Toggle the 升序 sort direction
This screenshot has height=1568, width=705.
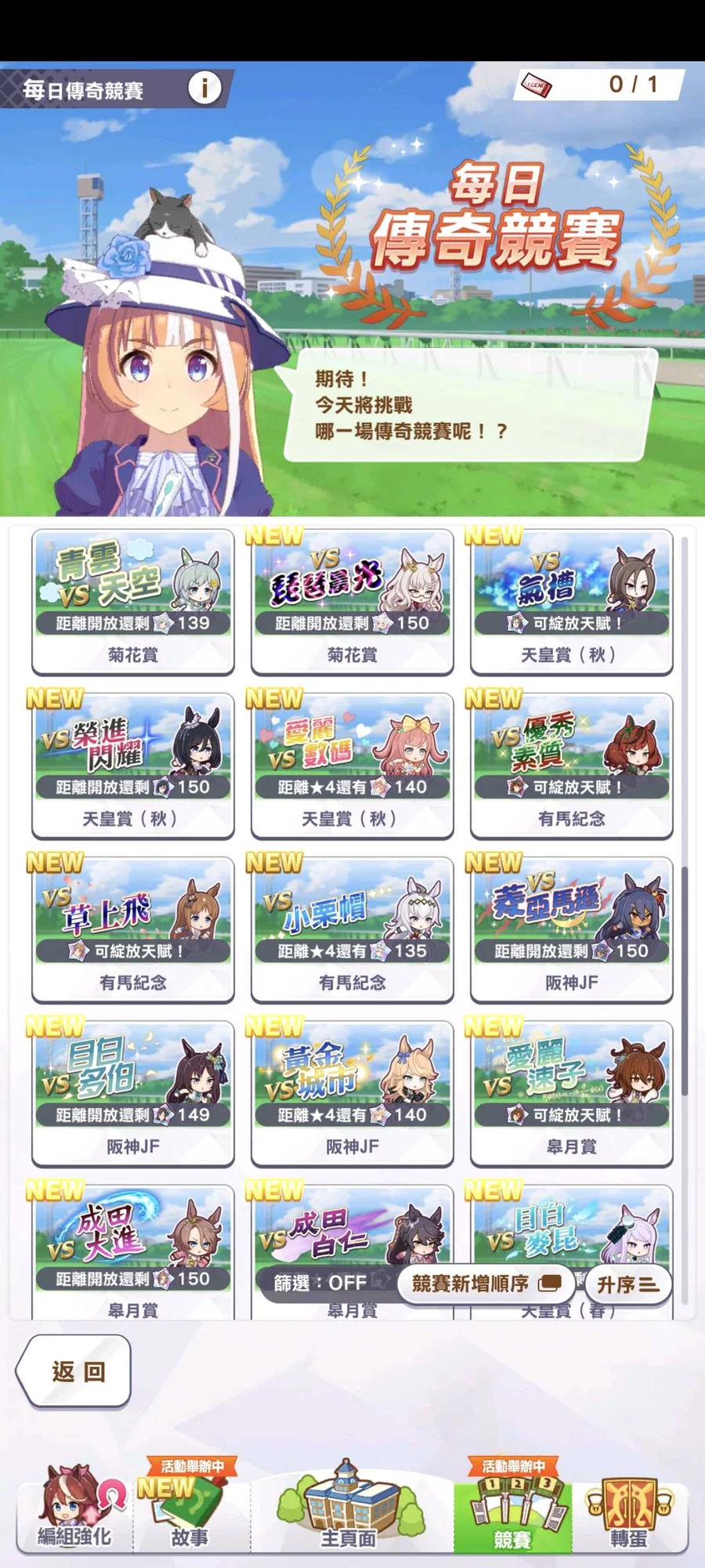click(x=628, y=1284)
